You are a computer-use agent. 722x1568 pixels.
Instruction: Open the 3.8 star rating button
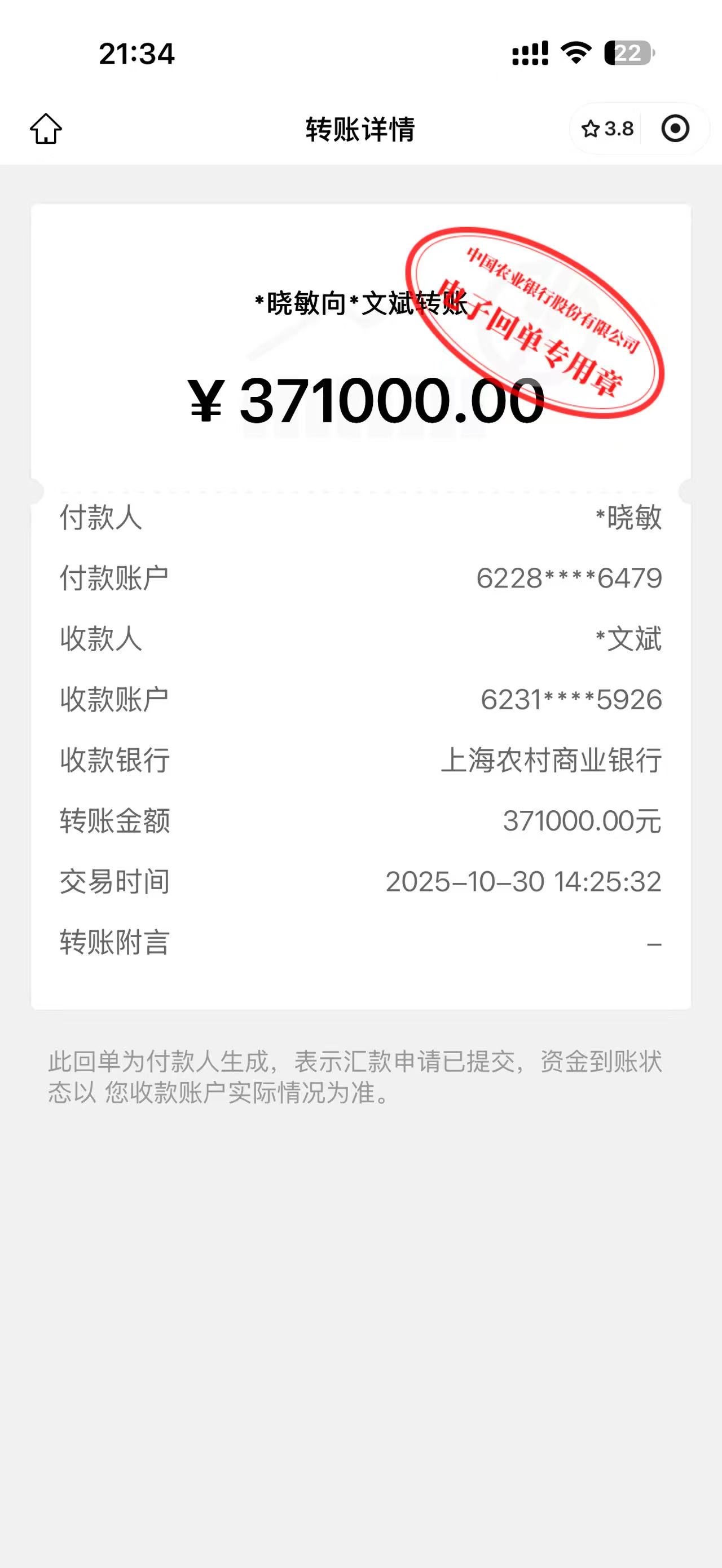(607, 129)
